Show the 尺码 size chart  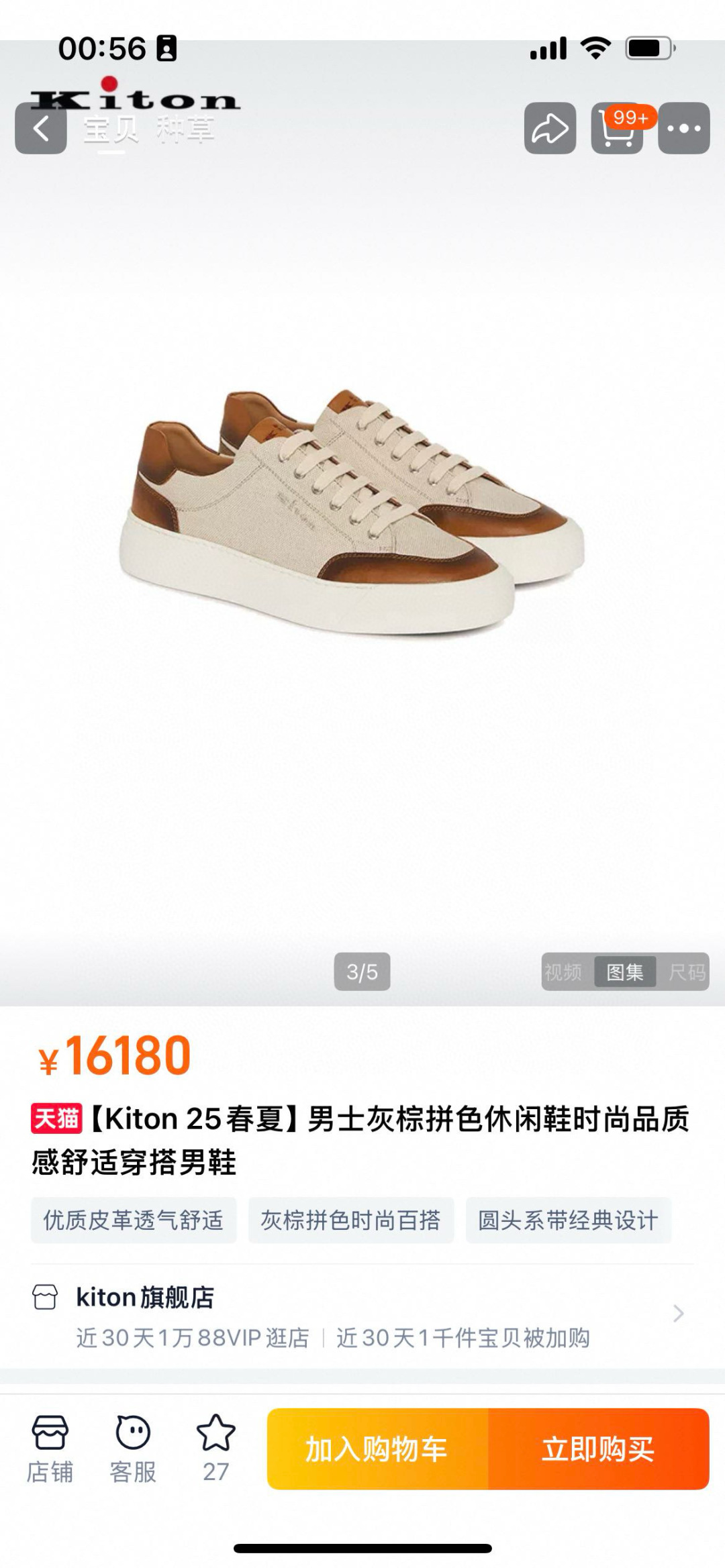[x=686, y=972]
